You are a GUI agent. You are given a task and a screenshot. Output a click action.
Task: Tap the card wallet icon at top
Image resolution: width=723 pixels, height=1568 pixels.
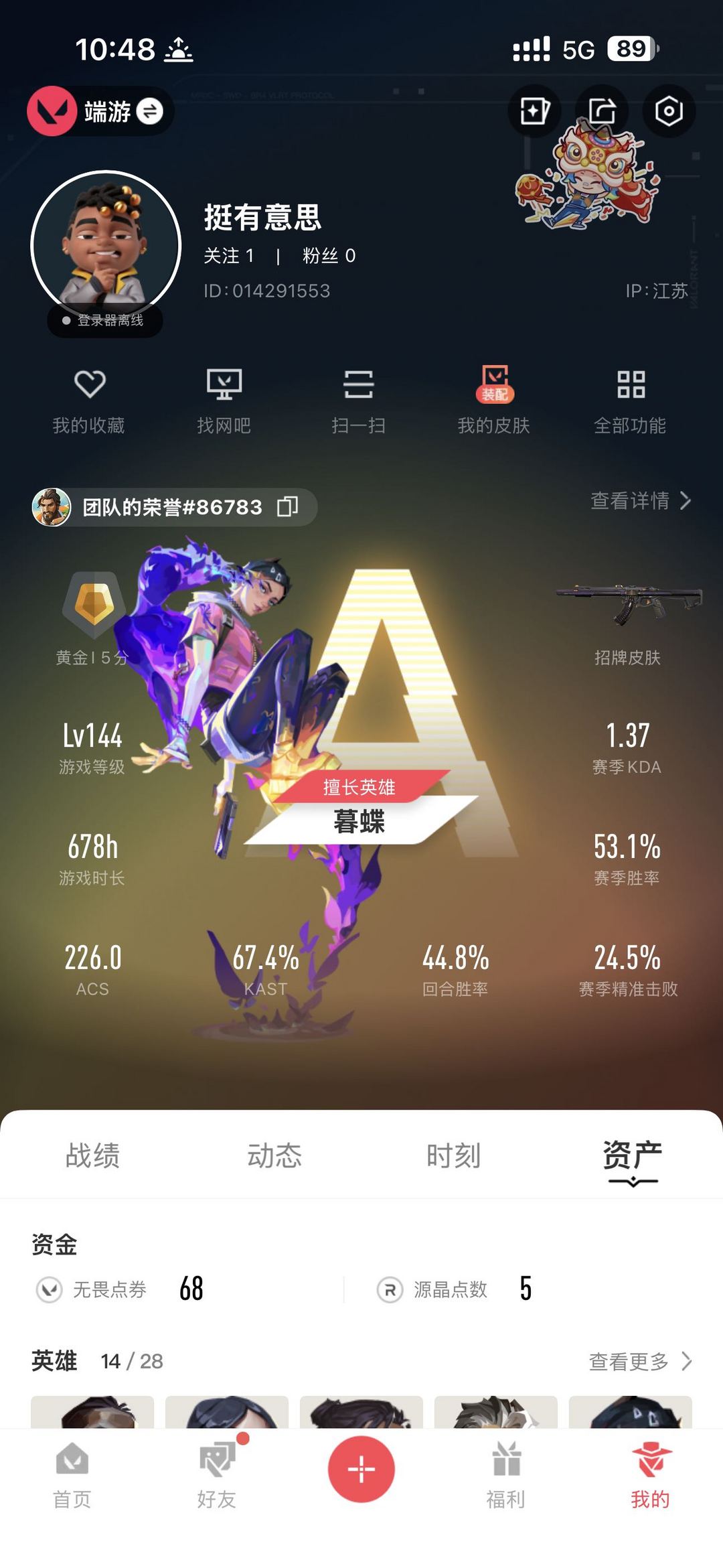tap(534, 111)
